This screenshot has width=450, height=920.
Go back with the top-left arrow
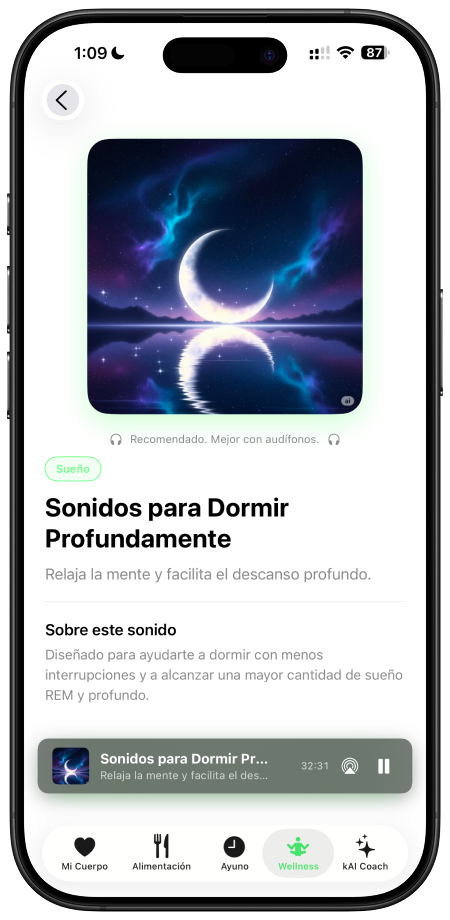click(x=63, y=100)
